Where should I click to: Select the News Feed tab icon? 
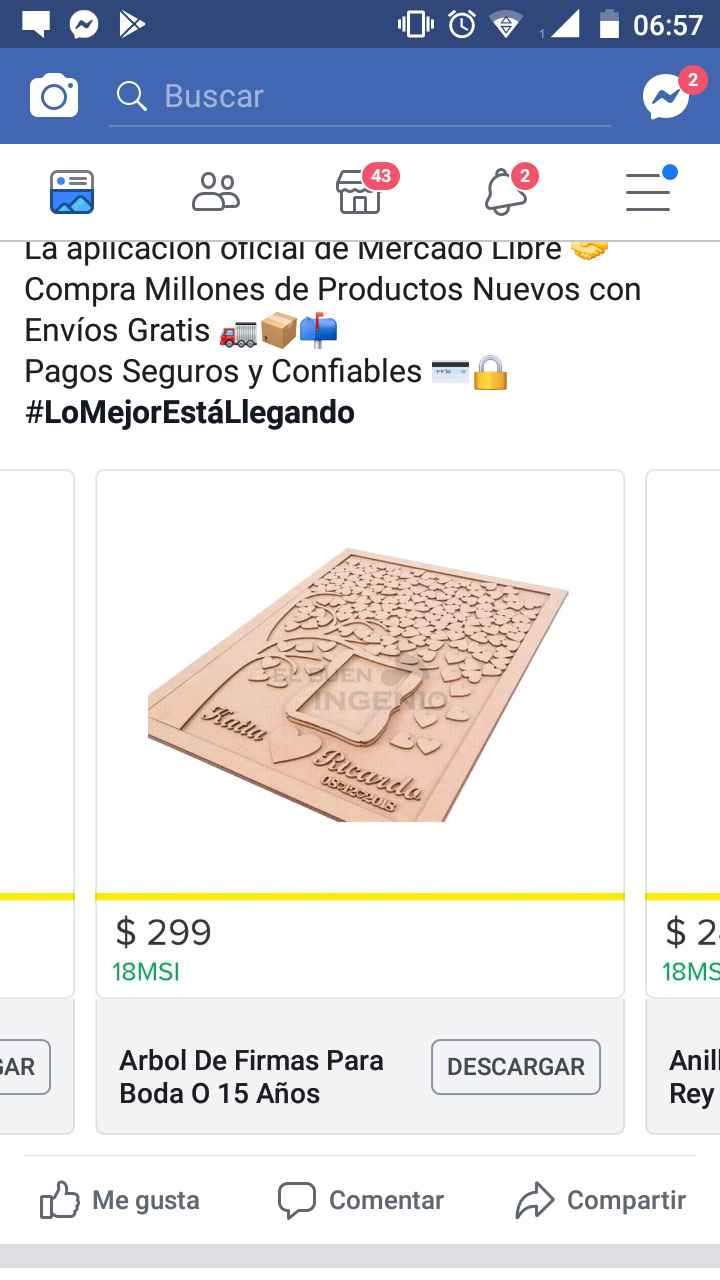[72, 190]
